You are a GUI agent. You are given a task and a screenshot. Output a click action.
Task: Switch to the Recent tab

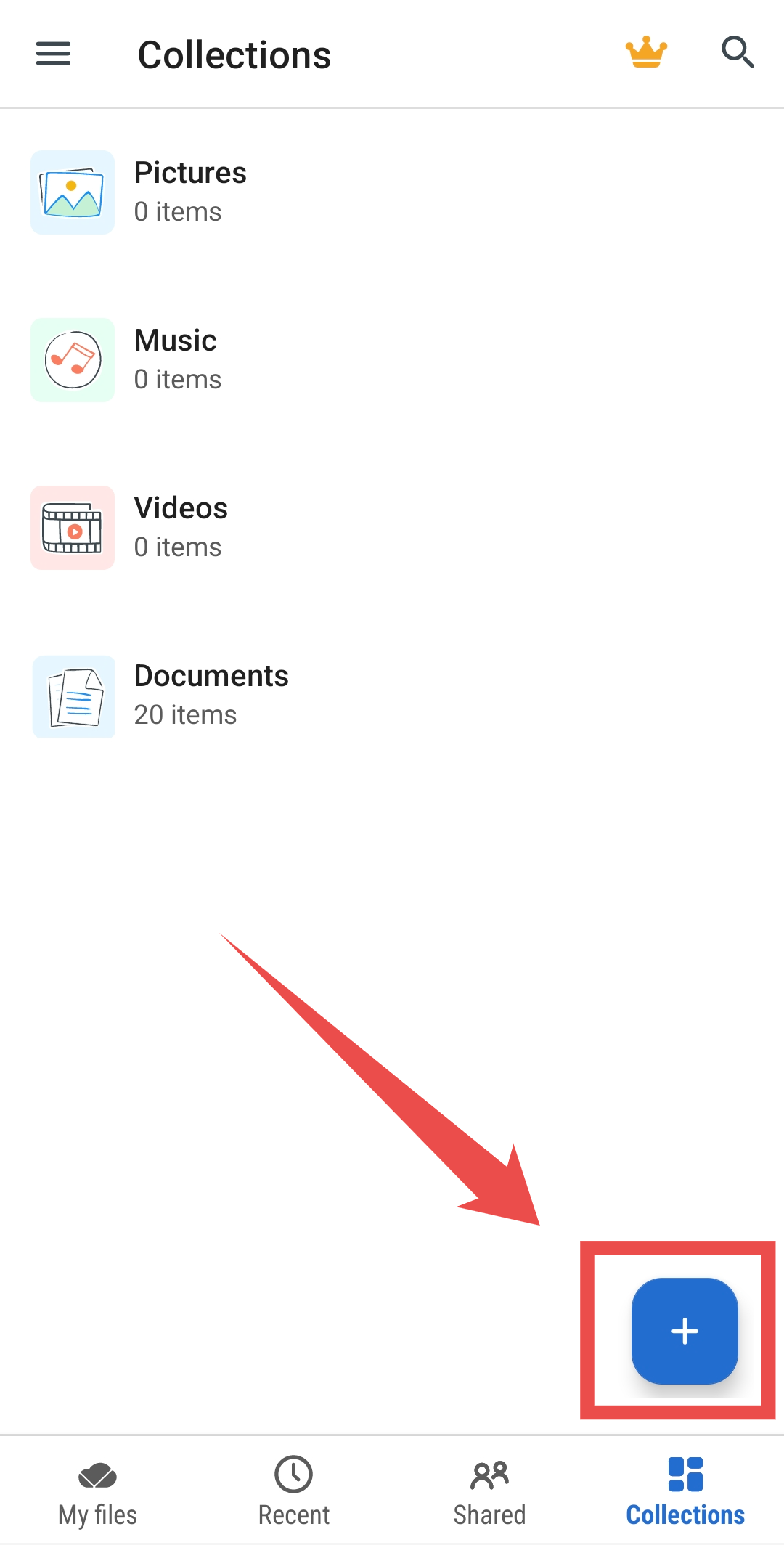[x=294, y=1491]
